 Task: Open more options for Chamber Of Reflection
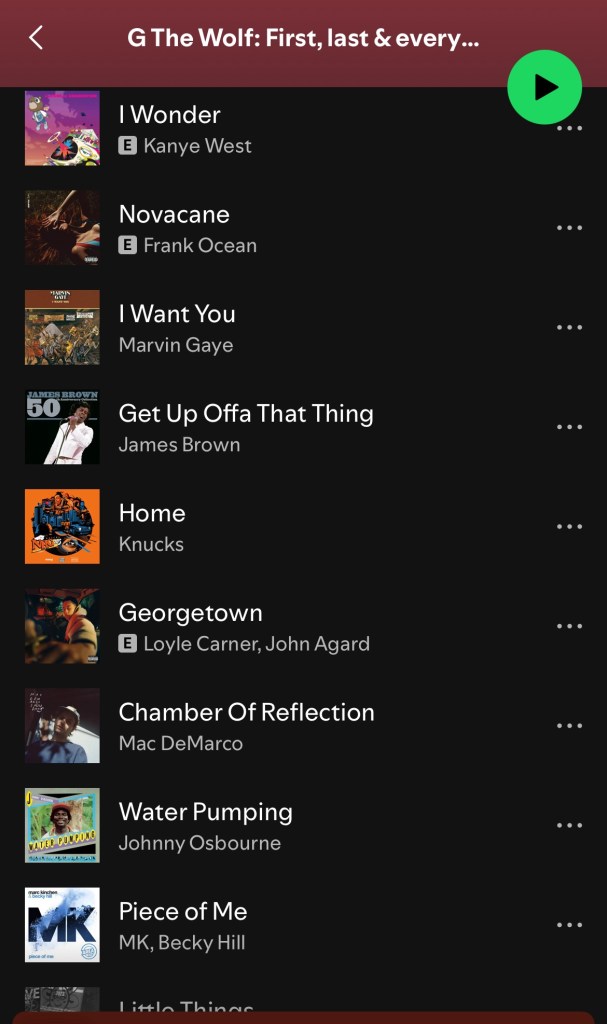click(x=569, y=726)
